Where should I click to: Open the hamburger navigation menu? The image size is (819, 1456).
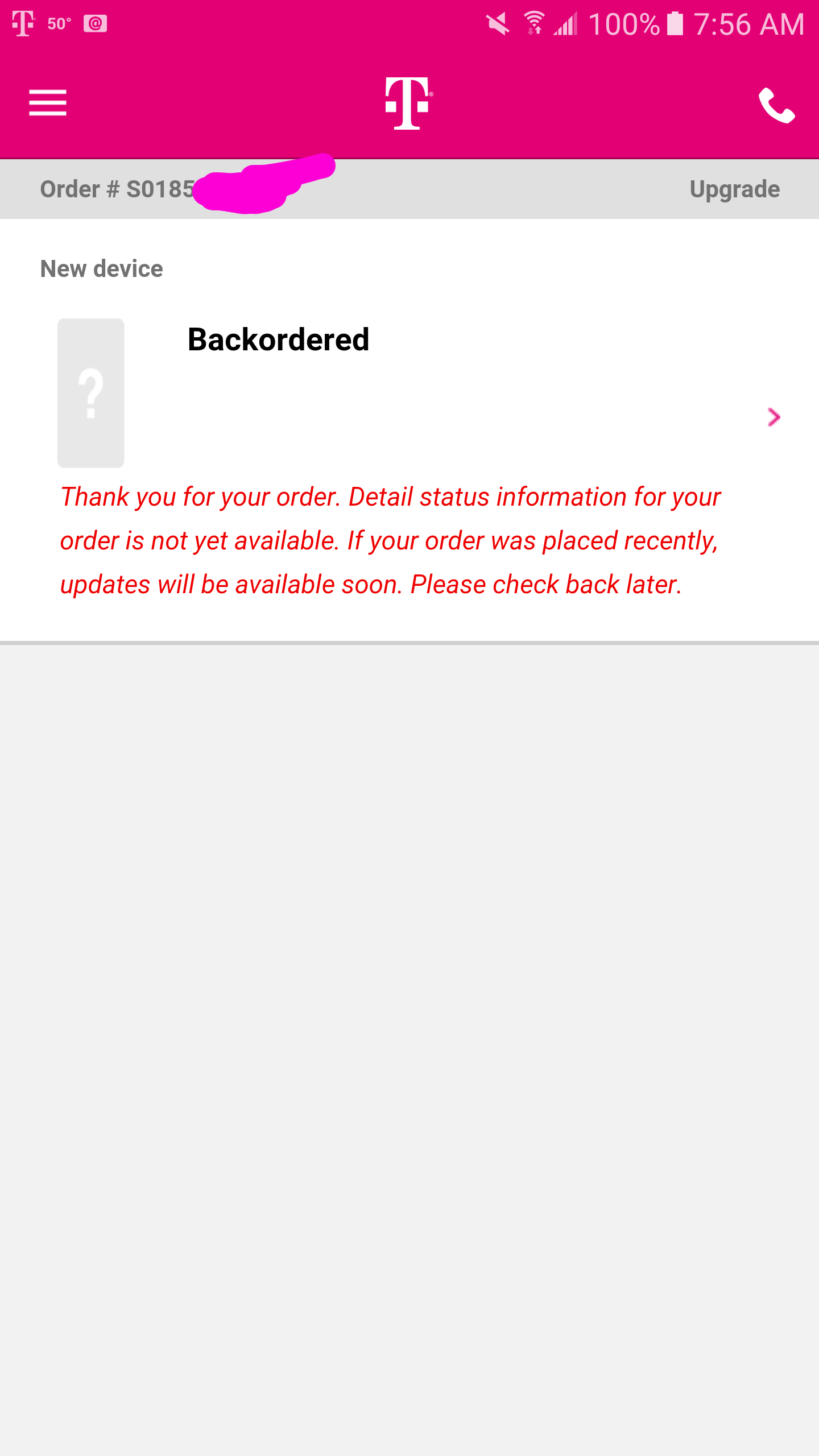point(48,102)
